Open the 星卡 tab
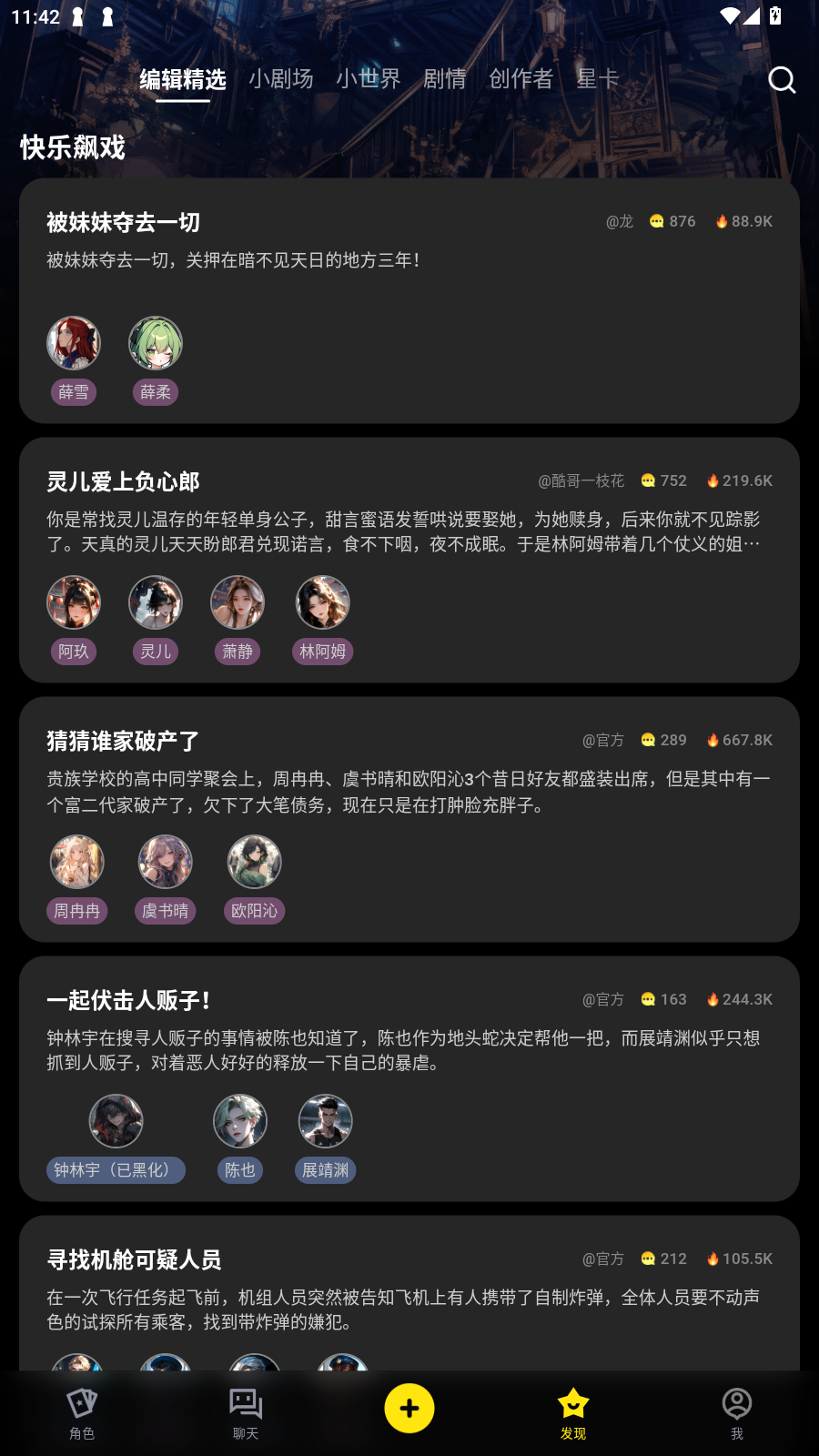 [598, 79]
